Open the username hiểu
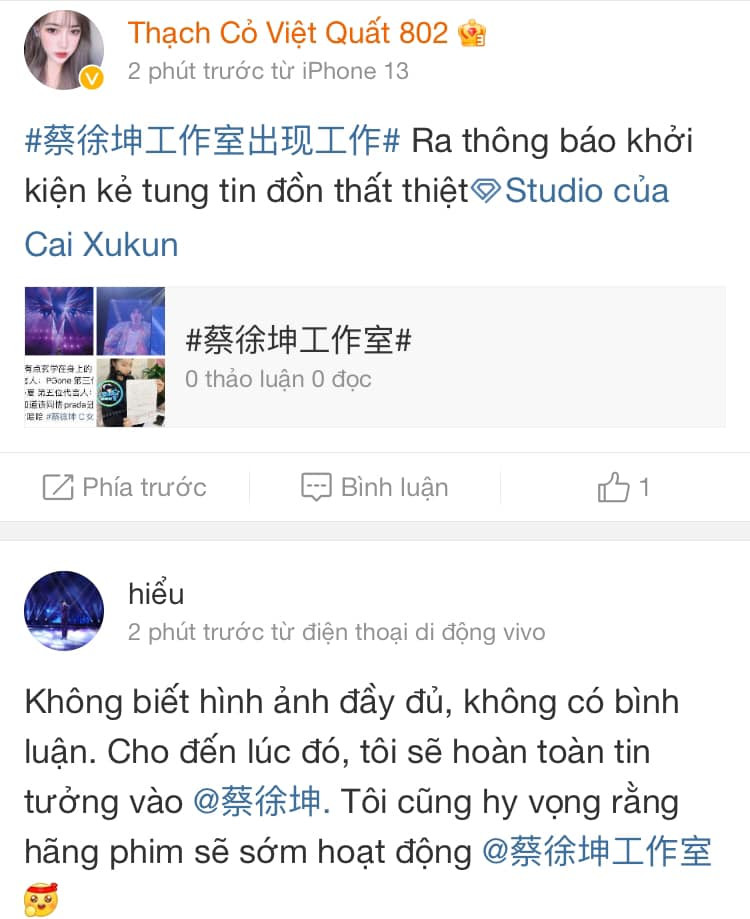 click(x=156, y=594)
